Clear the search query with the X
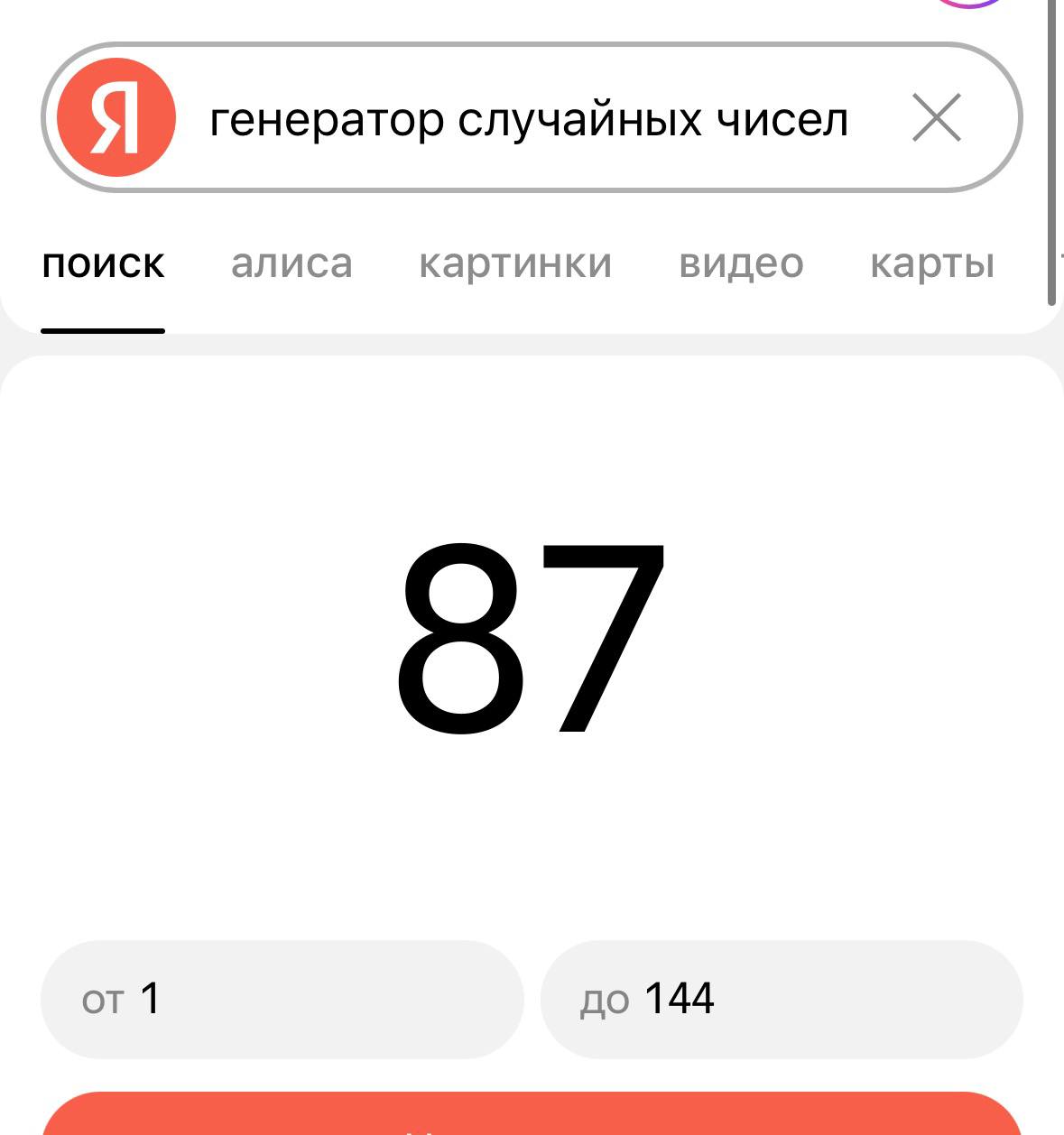1064x1135 pixels. 936,118
